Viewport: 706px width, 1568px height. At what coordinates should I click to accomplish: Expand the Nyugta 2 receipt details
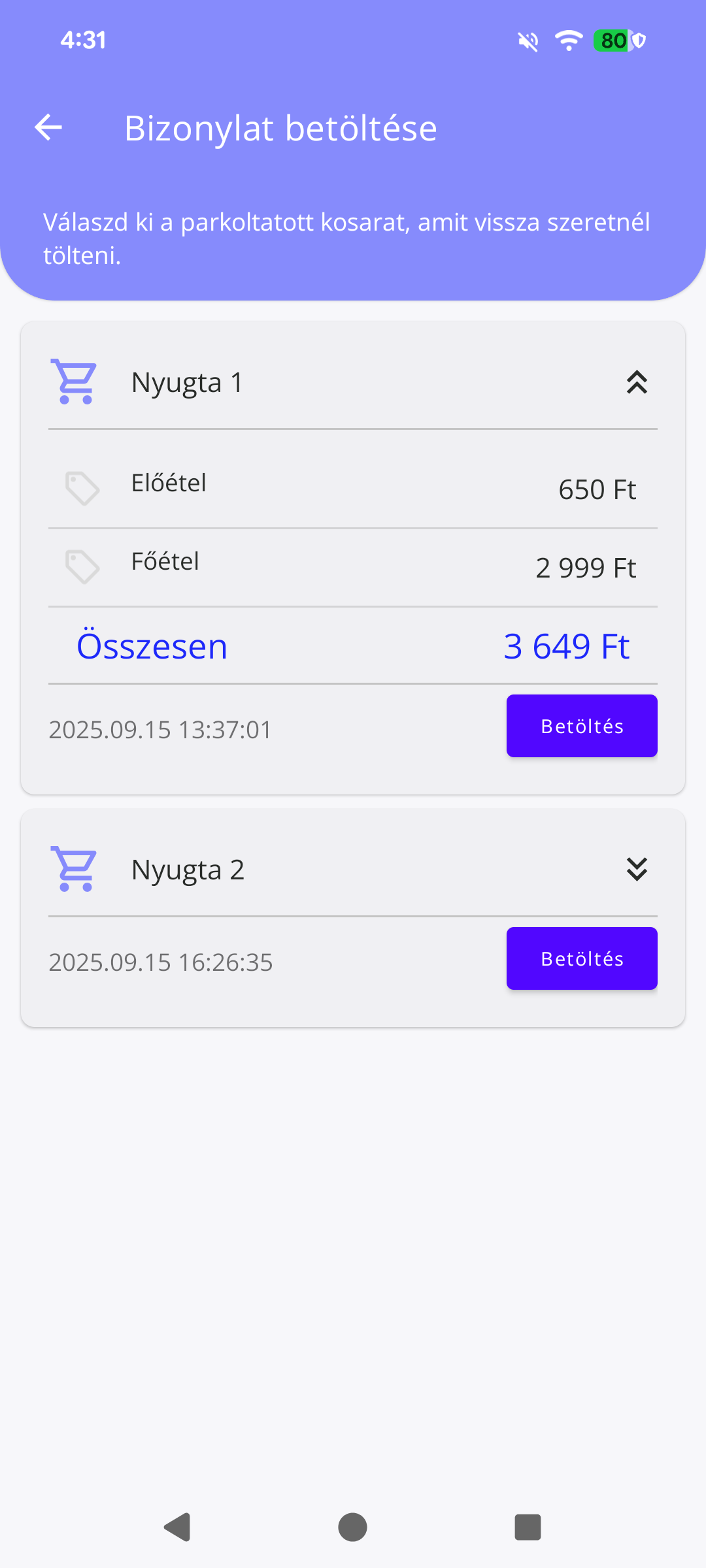(x=637, y=870)
